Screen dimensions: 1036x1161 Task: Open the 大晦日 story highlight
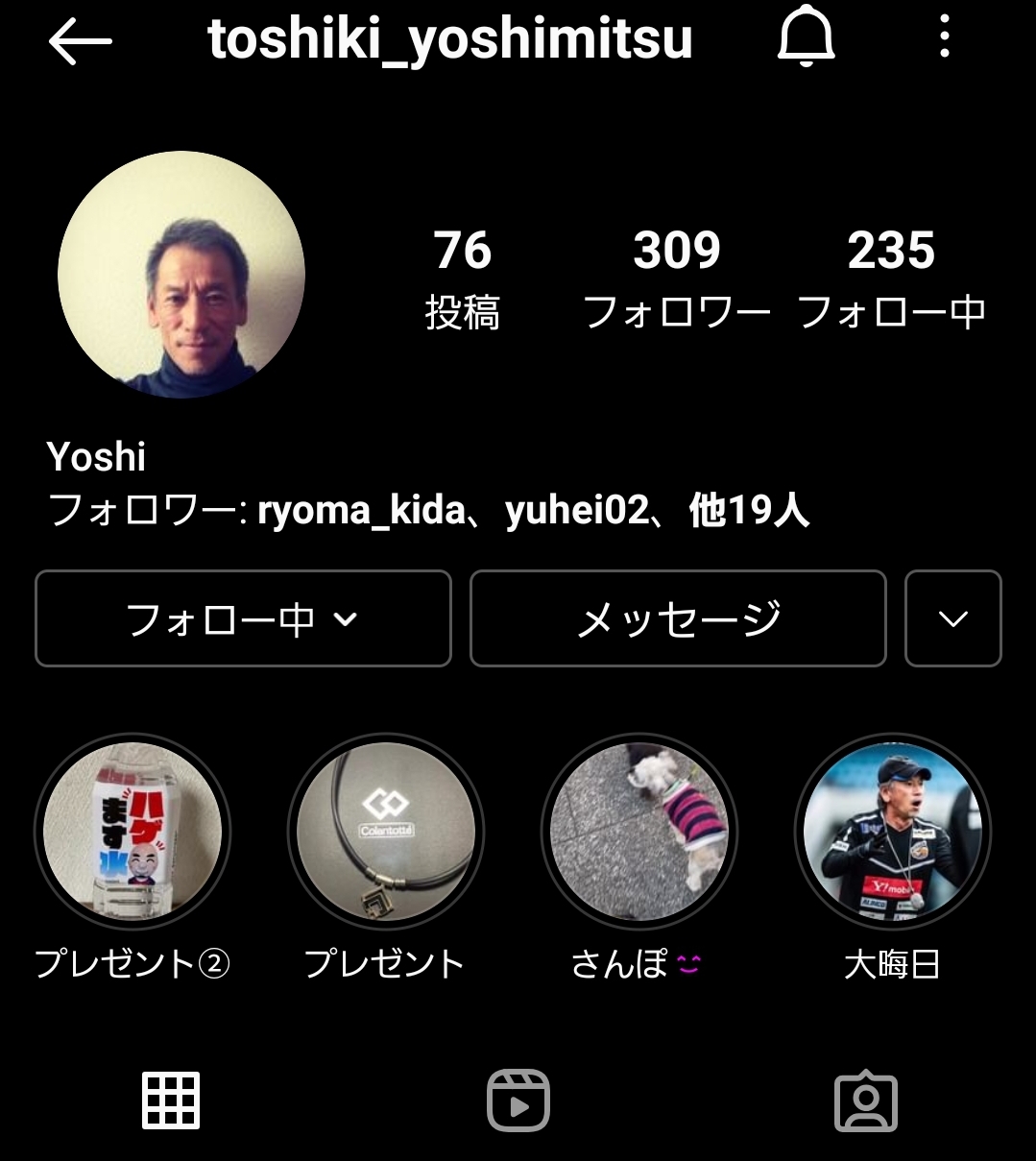[x=893, y=832]
